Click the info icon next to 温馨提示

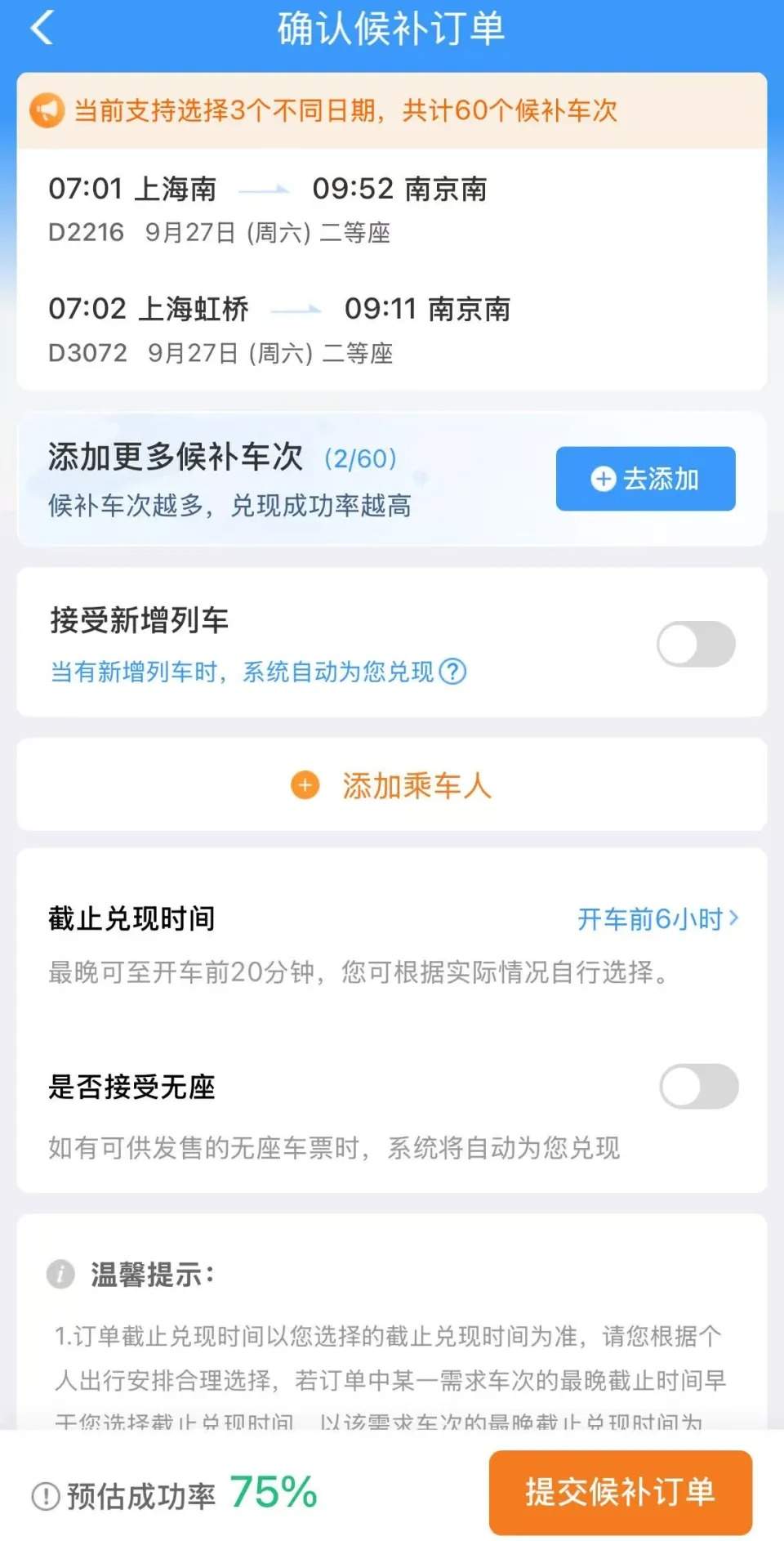62,1272
